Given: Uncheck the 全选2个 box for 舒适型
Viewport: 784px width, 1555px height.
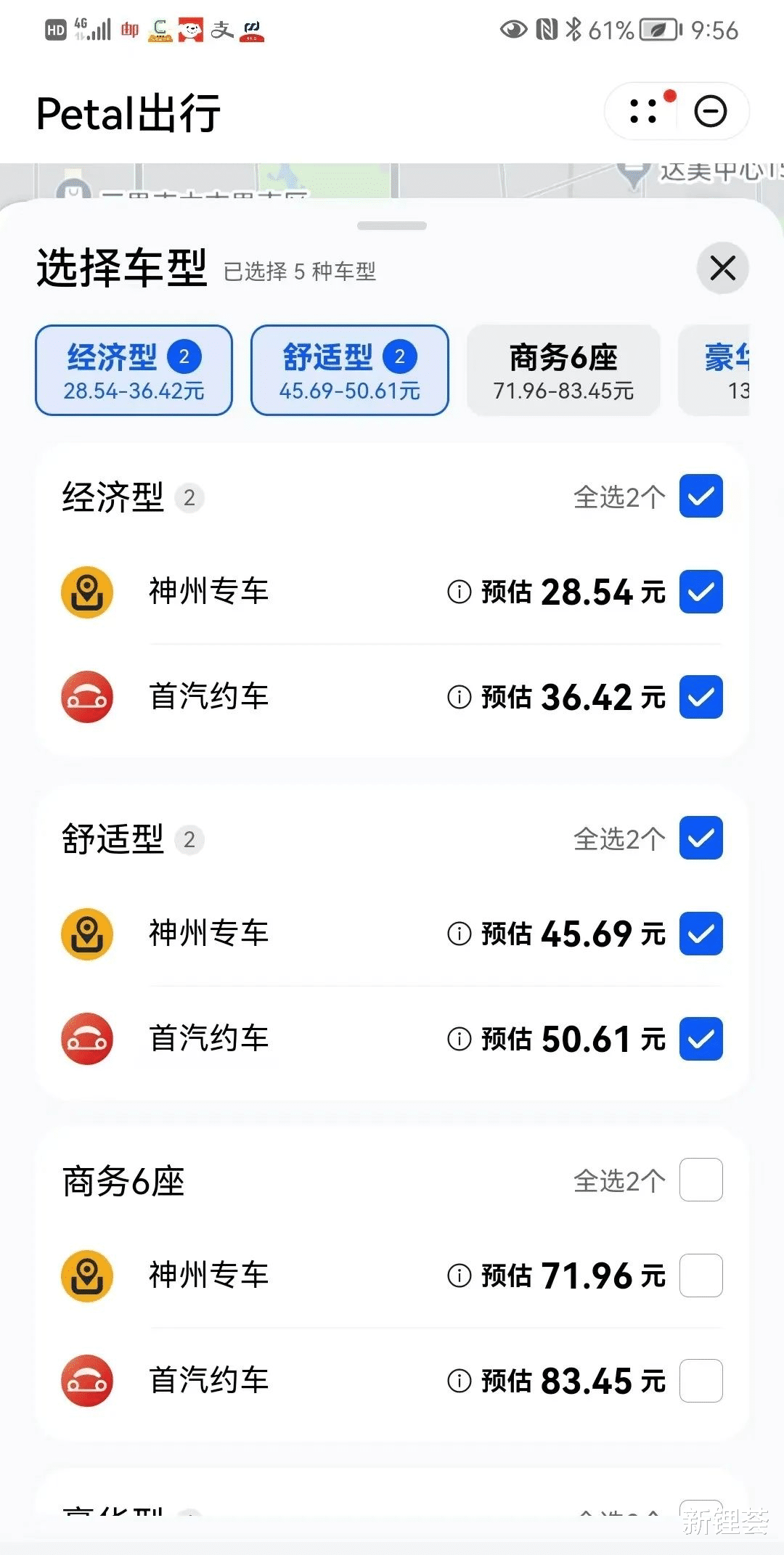Looking at the screenshot, I should point(700,838).
